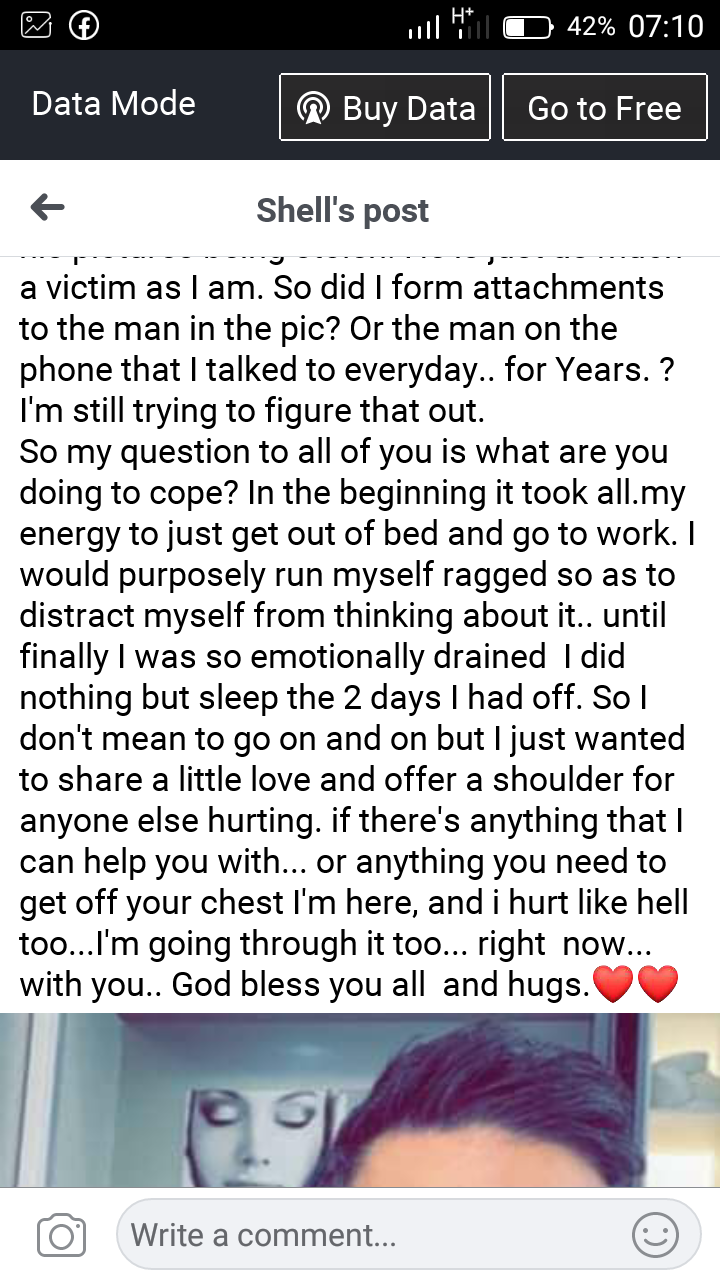Tap the Buy Data button
The height and width of the screenshot is (1280, 720).
click(385, 107)
